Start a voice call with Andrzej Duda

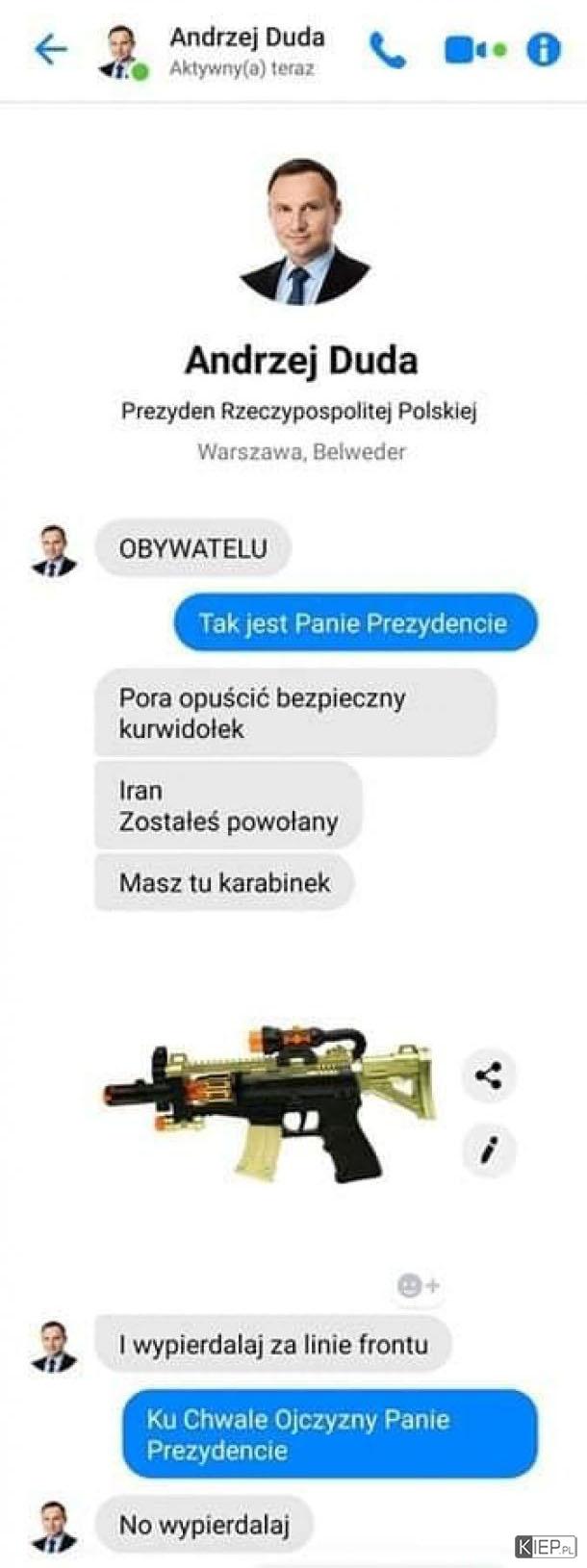388,50
